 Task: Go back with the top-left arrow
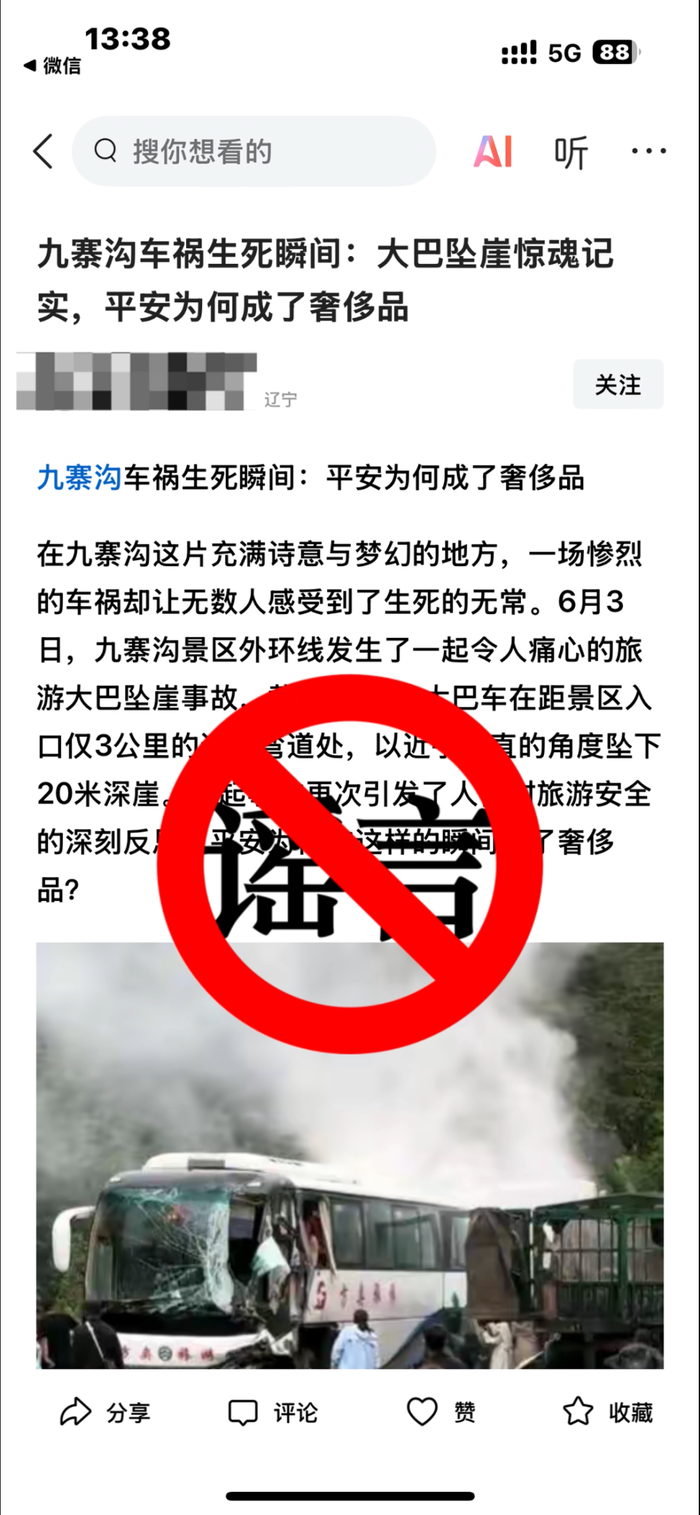42,152
